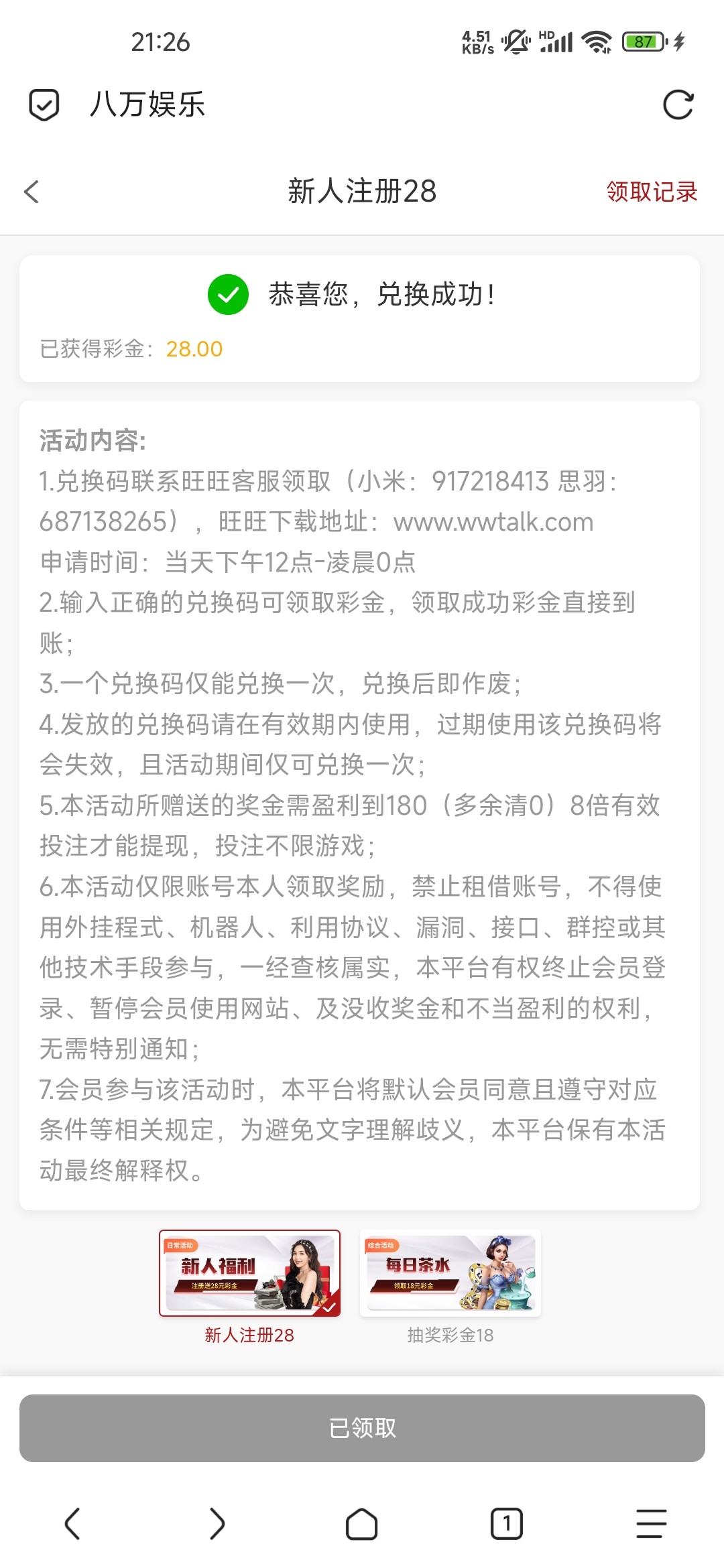
Task: Open 领取记录 claim history
Action: [652, 192]
